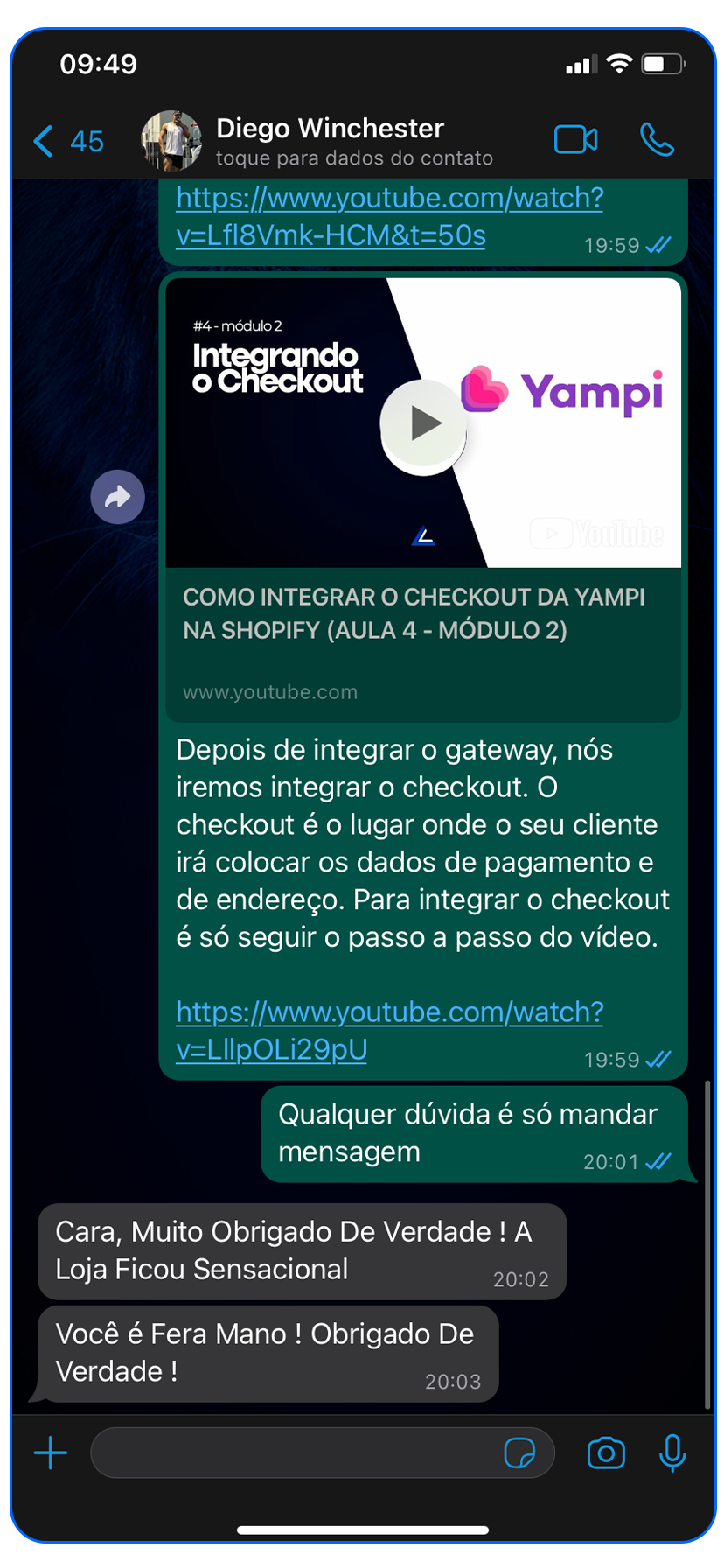Open the attachment plus menu

(51, 1453)
